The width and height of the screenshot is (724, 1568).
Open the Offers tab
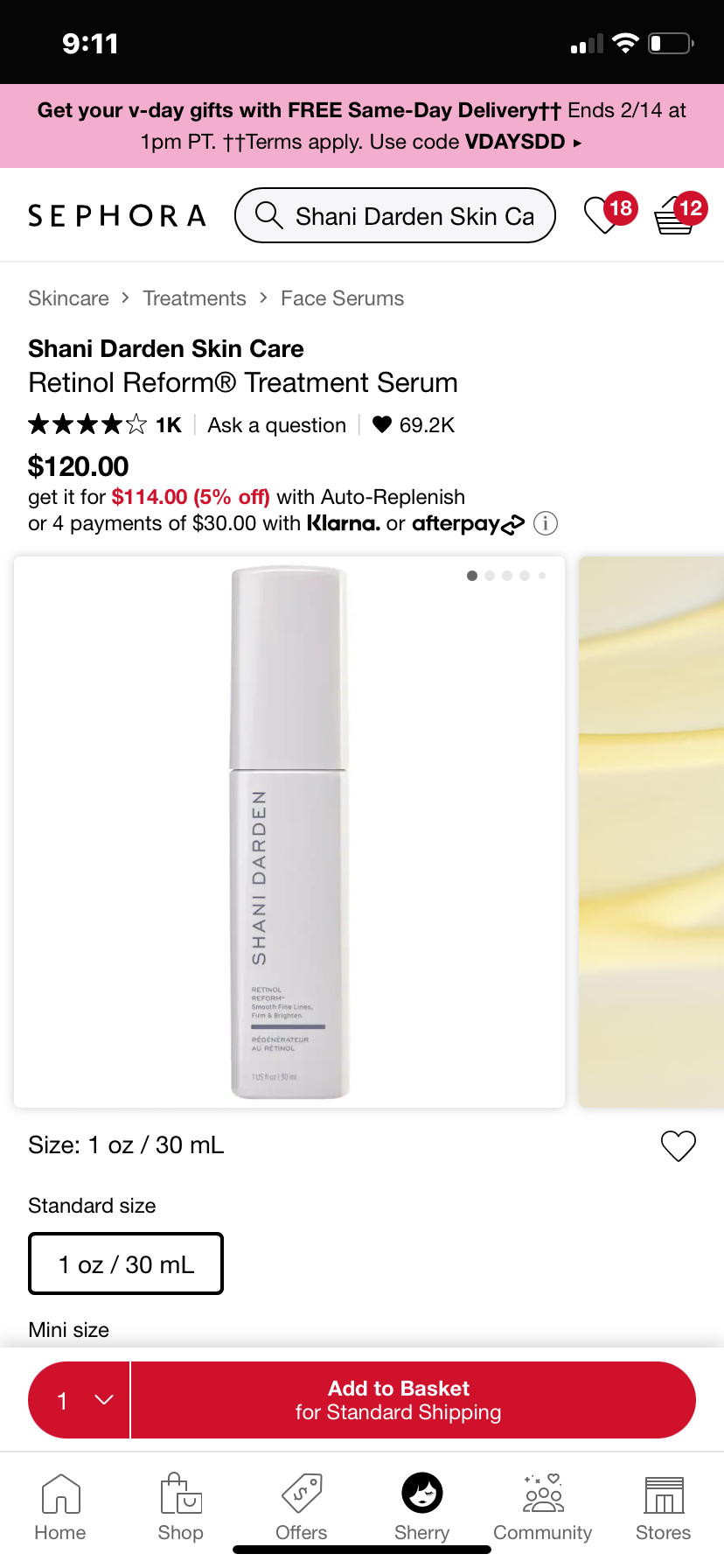coord(301,1507)
